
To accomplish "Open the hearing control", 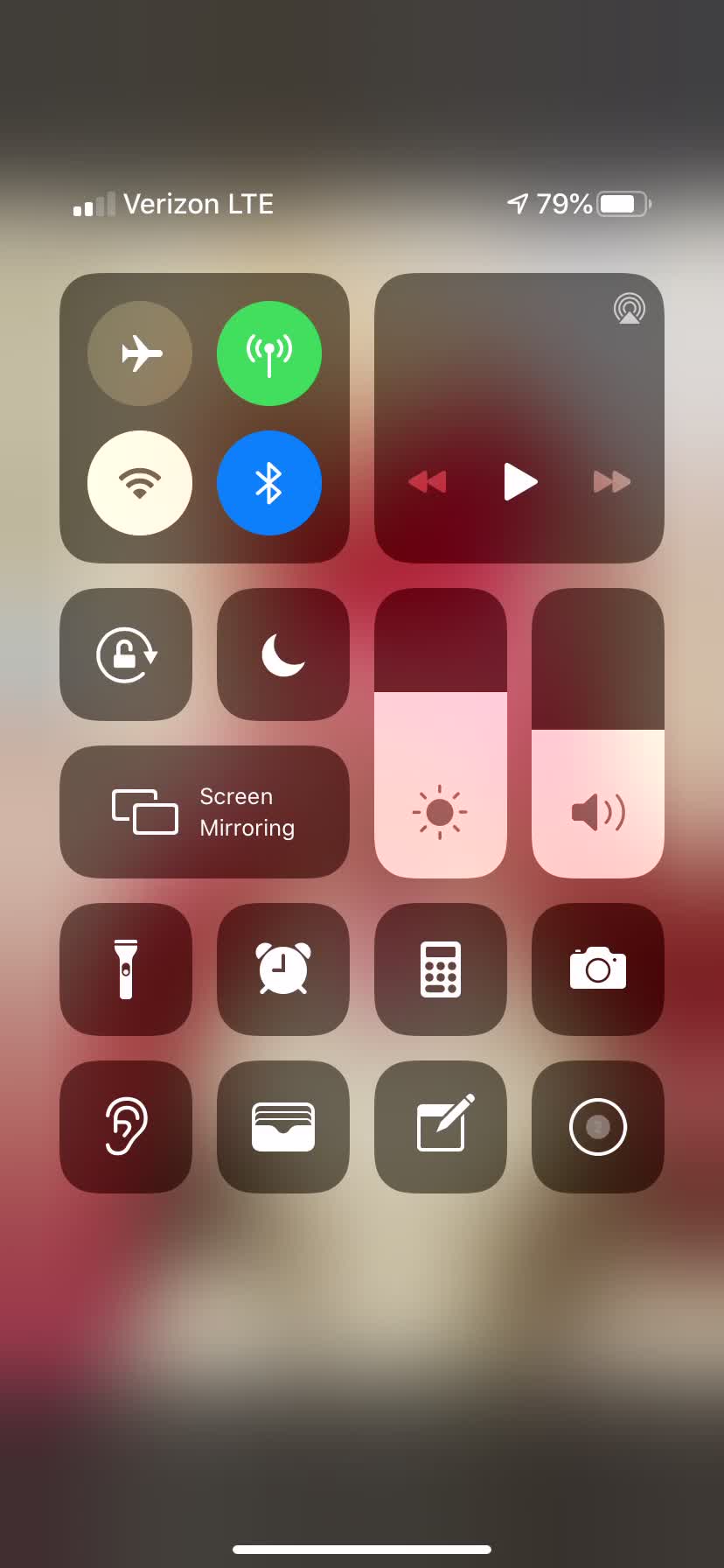I will pyautogui.click(x=126, y=1127).
